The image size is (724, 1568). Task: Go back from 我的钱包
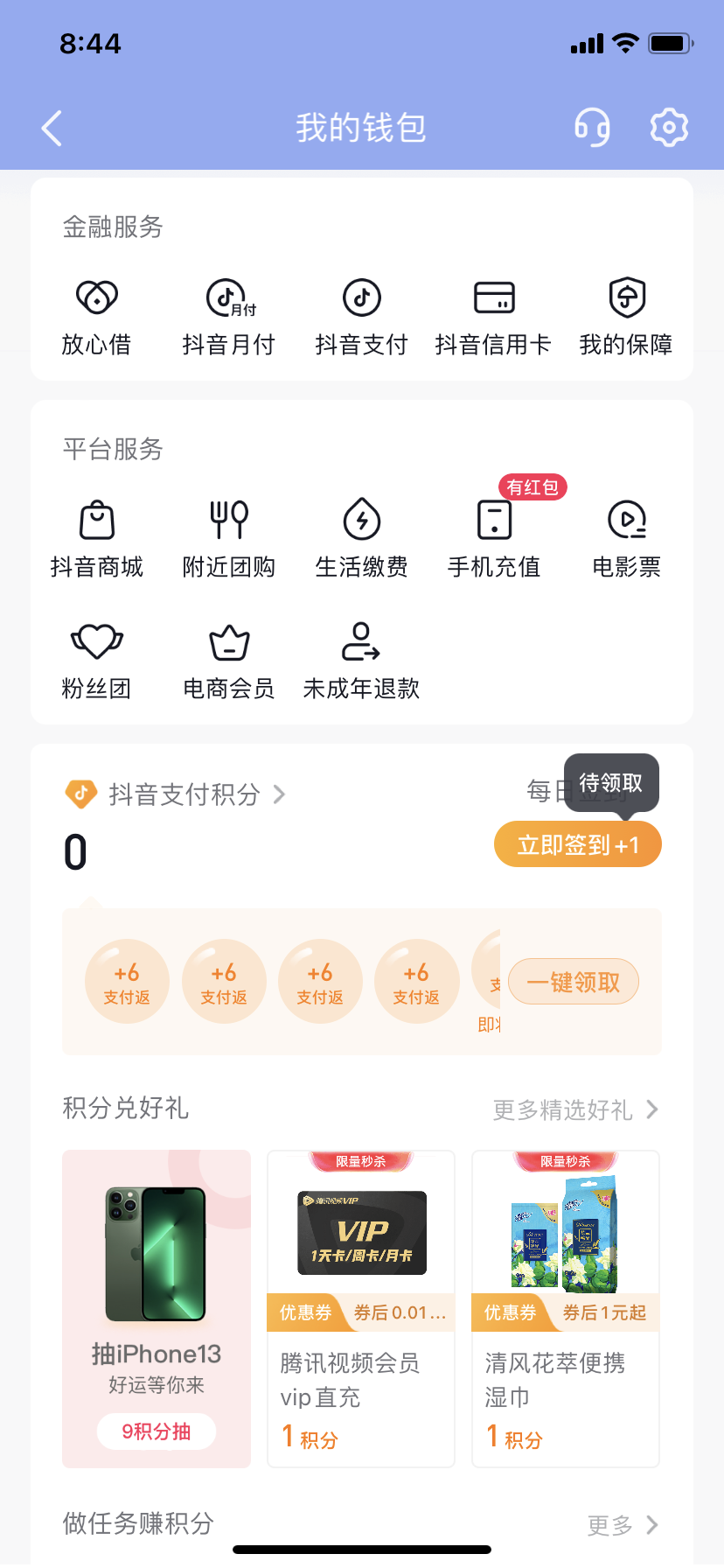coord(52,129)
